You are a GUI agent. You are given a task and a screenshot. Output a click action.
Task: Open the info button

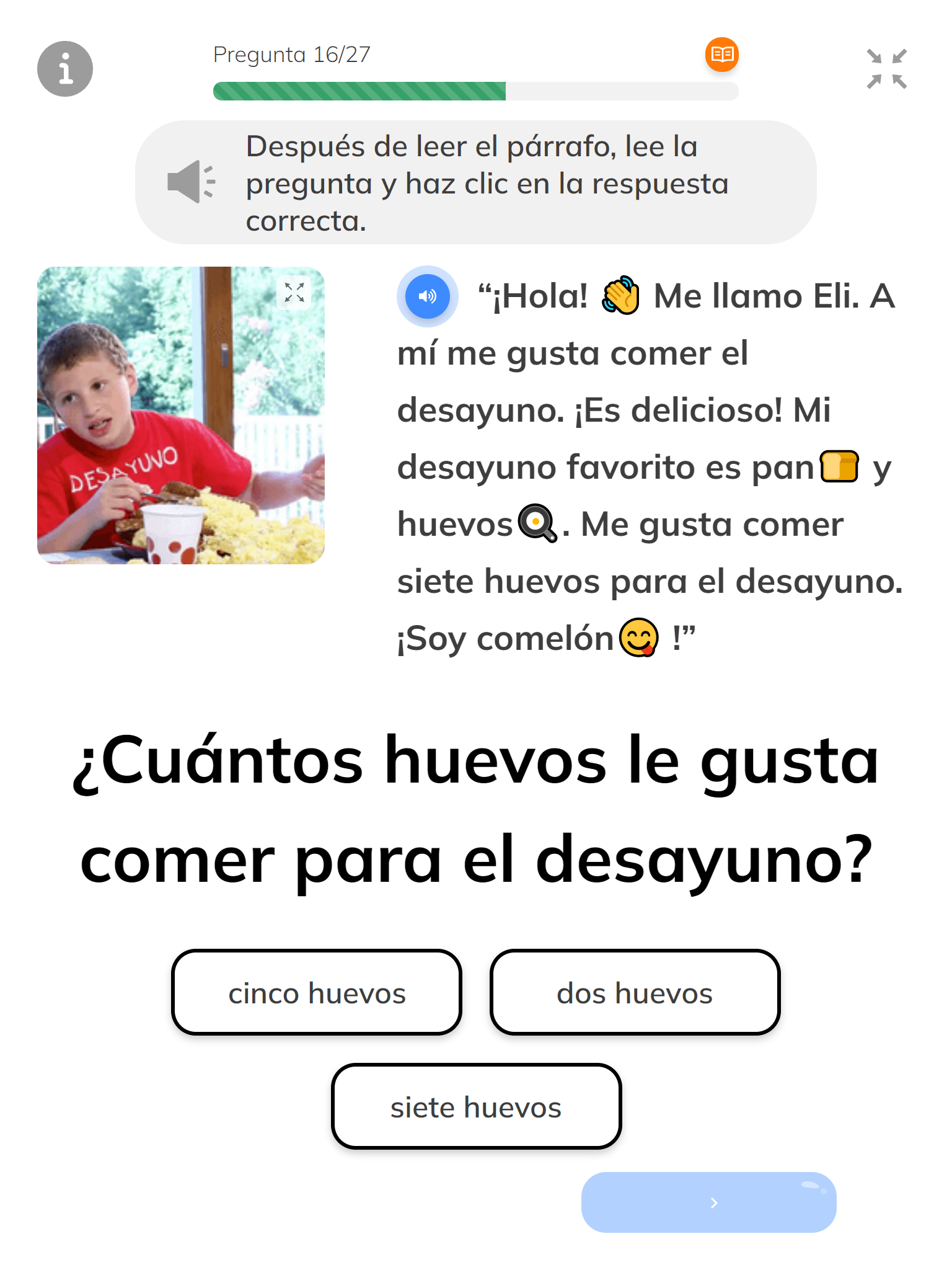(65, 69)
